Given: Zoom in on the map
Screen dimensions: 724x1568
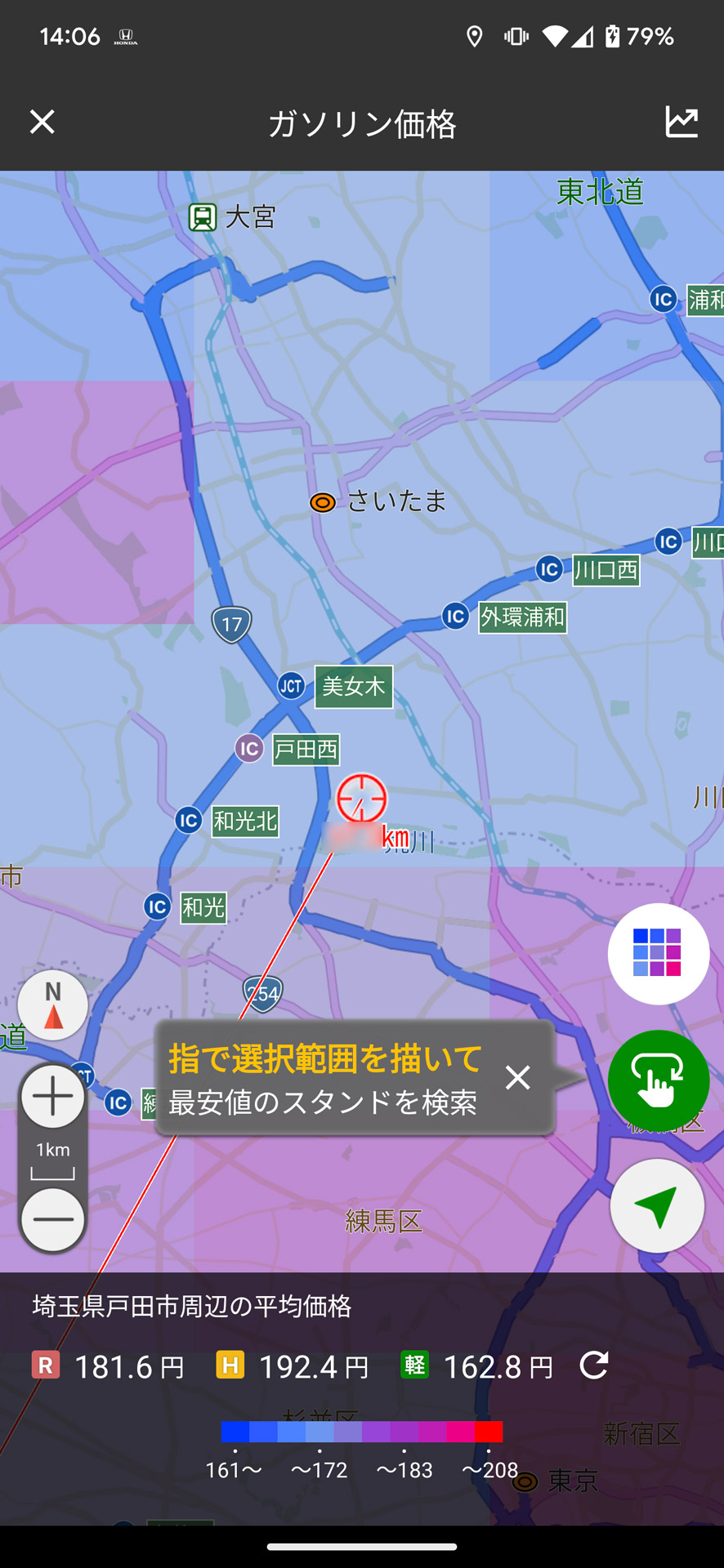Looking at the screenshot, I should point(51,1095).
